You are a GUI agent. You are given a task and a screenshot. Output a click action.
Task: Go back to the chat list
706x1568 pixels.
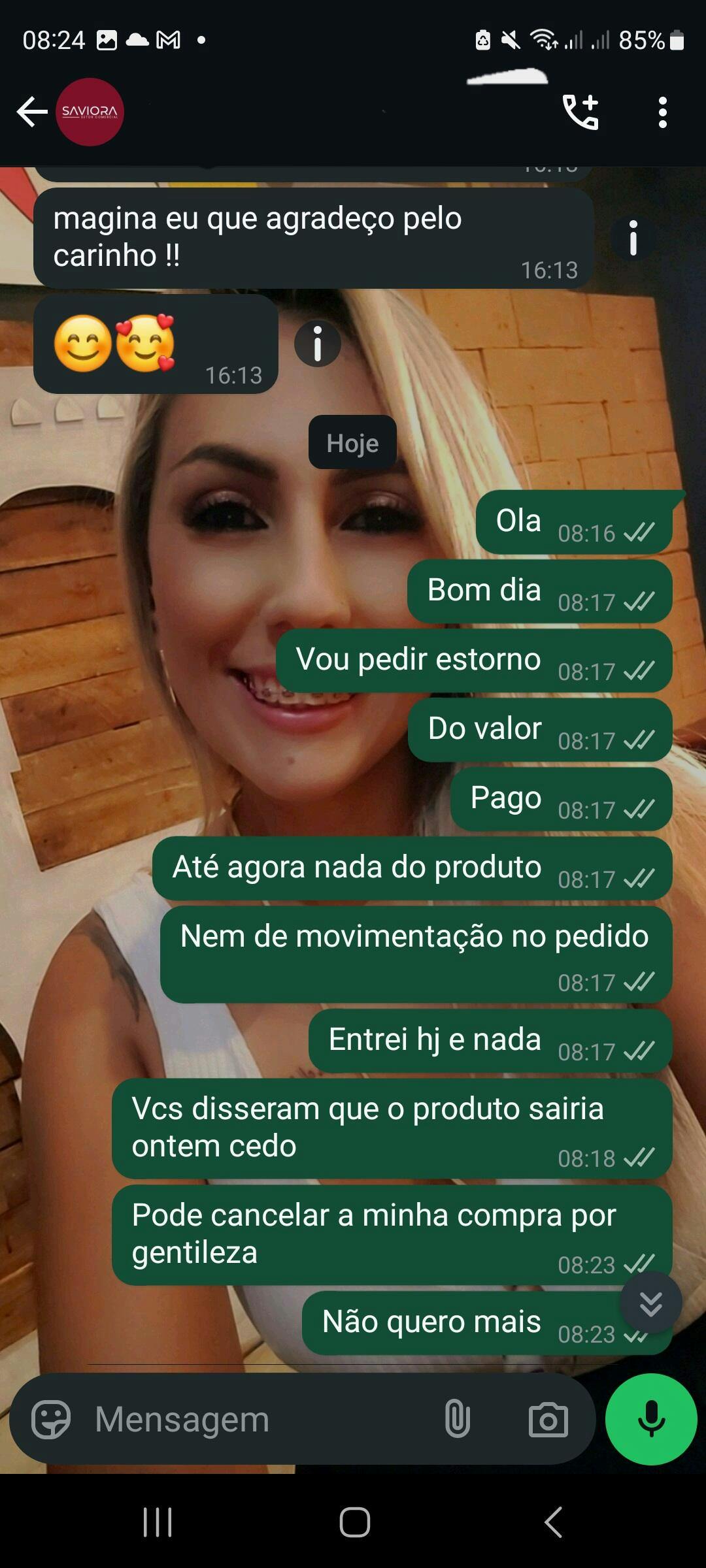click(x=31, y=112)
